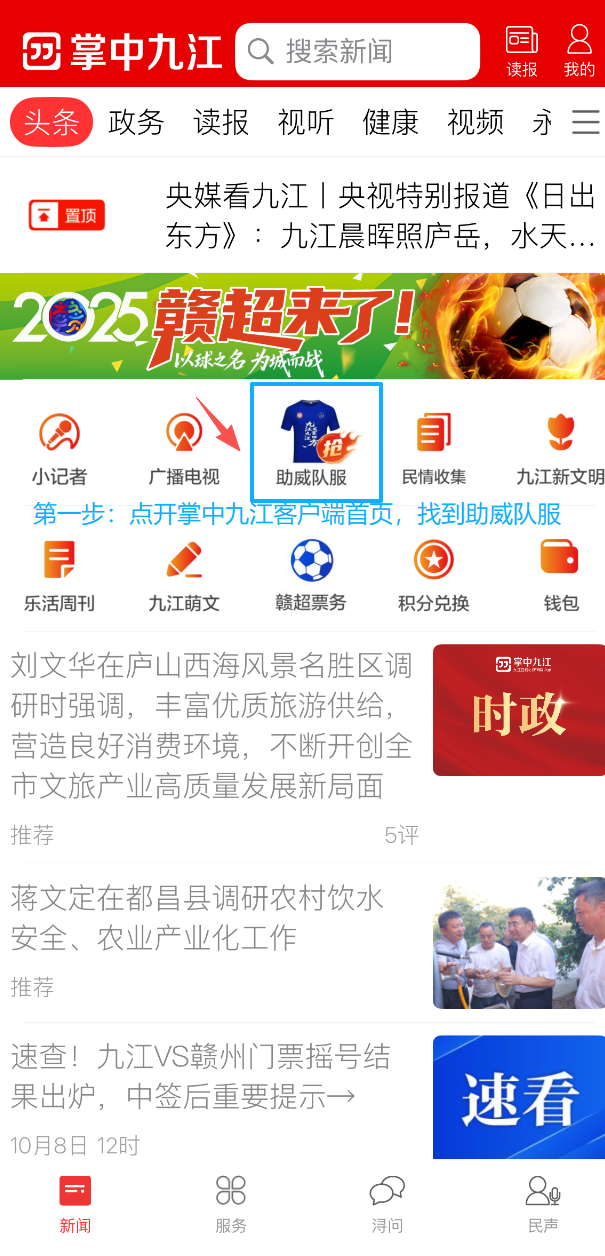Open the channel list hamburger menu

pos(585,122)
